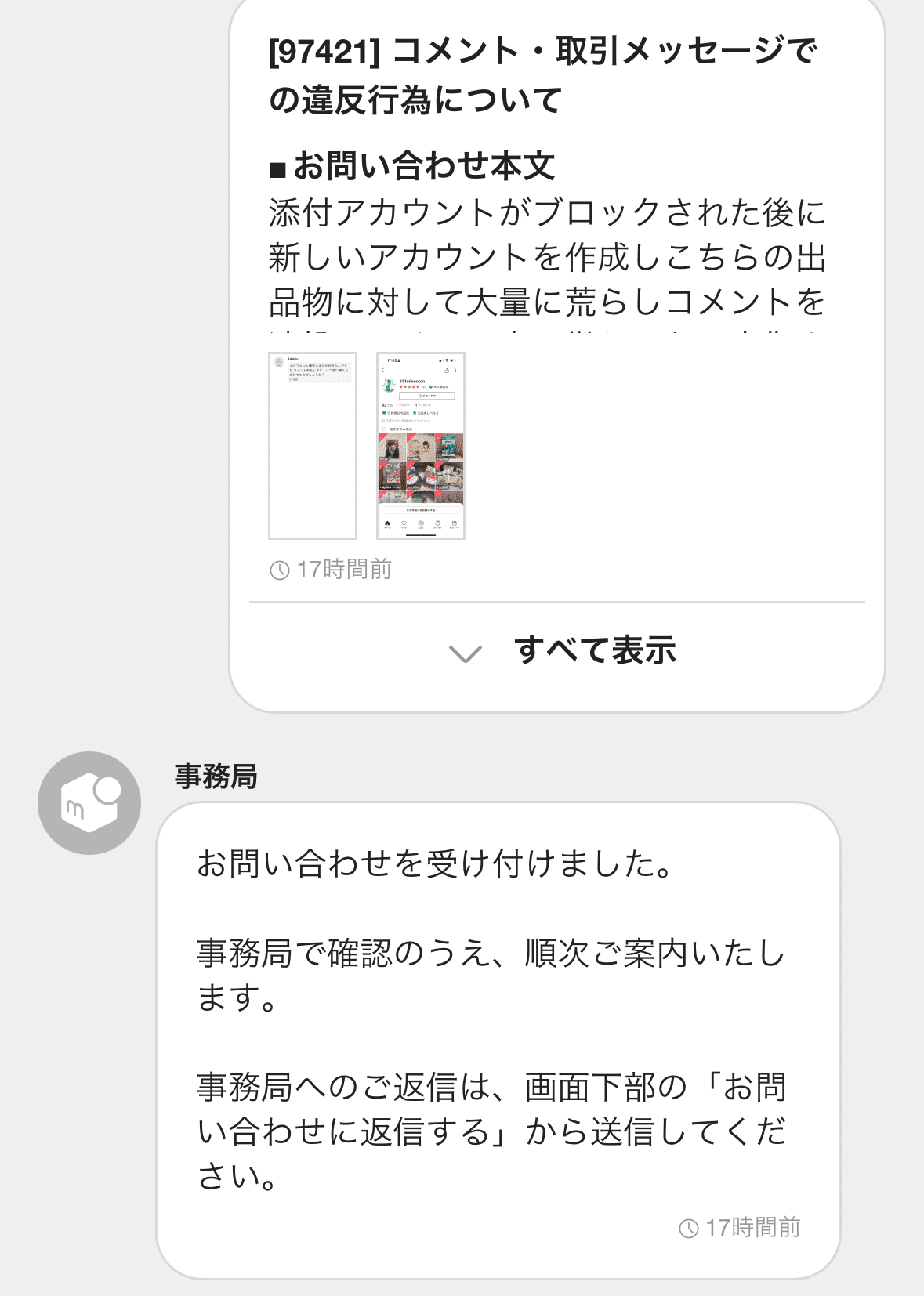Enable the 販売中のみ表示 checkbox
The height and width of the screenshot is (1296, 924).
pos(384,429)
